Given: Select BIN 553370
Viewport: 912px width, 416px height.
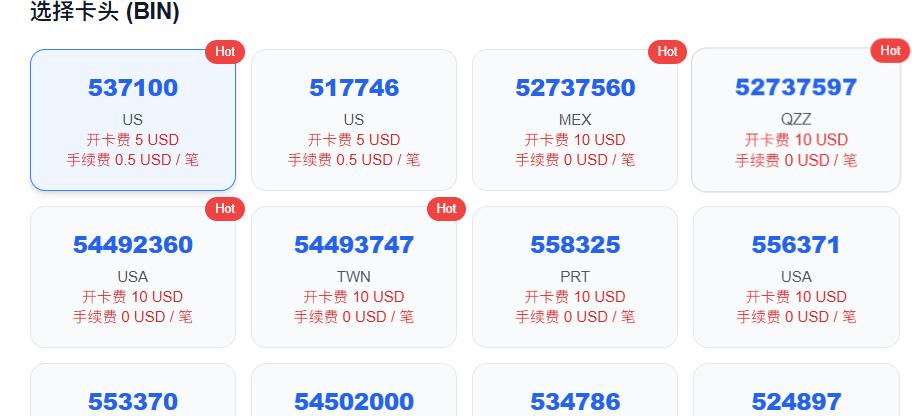Looking at the screenshot, I should (133, 400).
